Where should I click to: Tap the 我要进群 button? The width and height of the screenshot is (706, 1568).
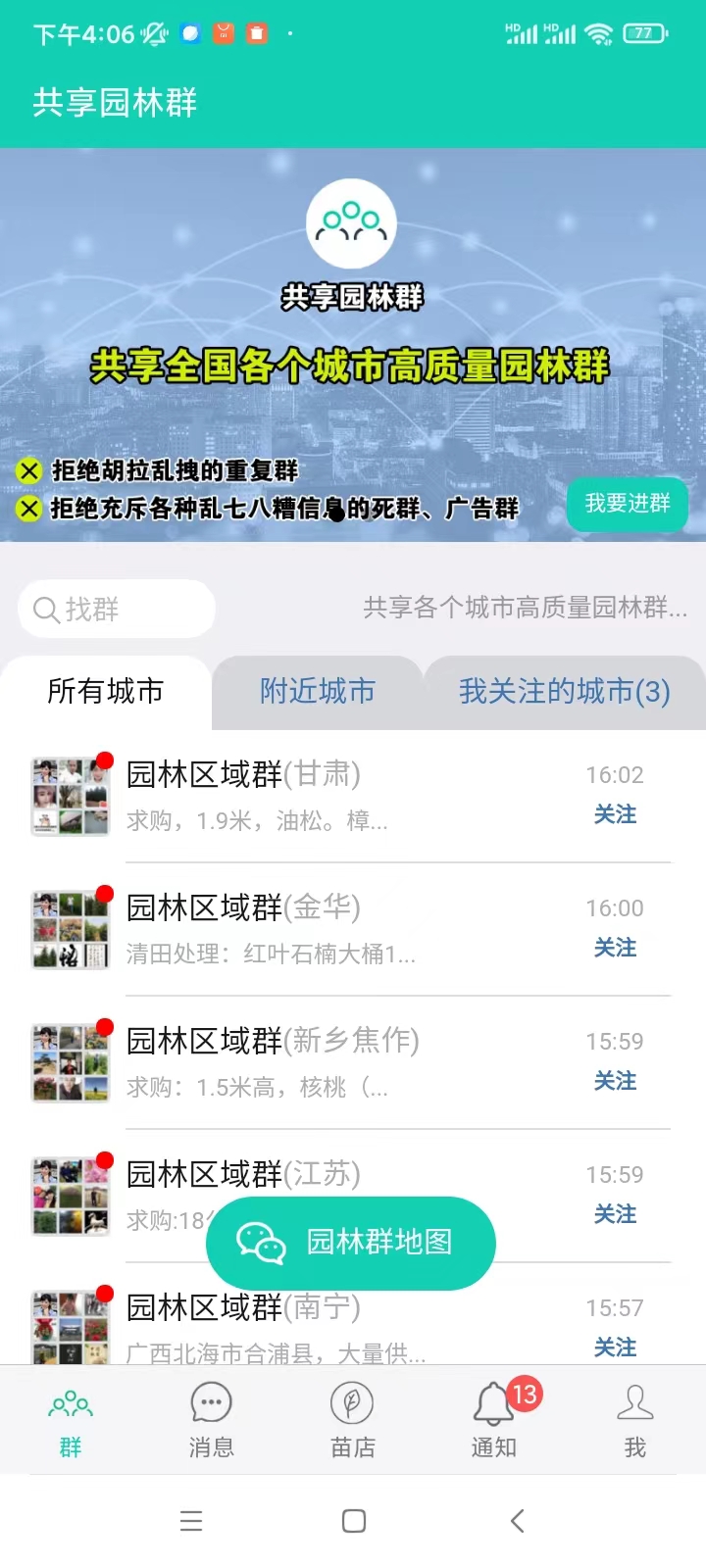[627, 504]
